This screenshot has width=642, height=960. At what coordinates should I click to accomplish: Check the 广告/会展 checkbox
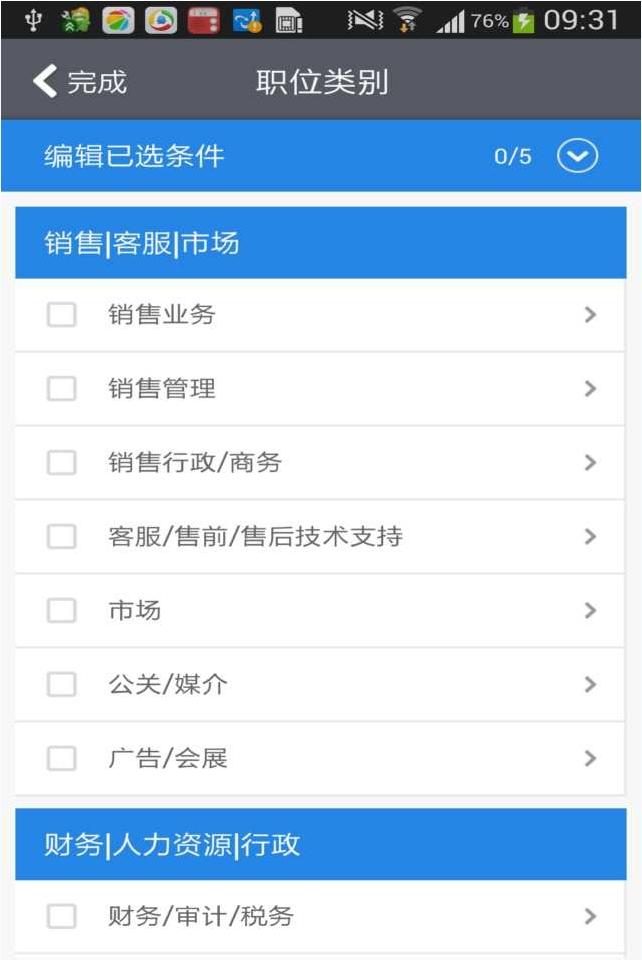(x=62, y=759)
